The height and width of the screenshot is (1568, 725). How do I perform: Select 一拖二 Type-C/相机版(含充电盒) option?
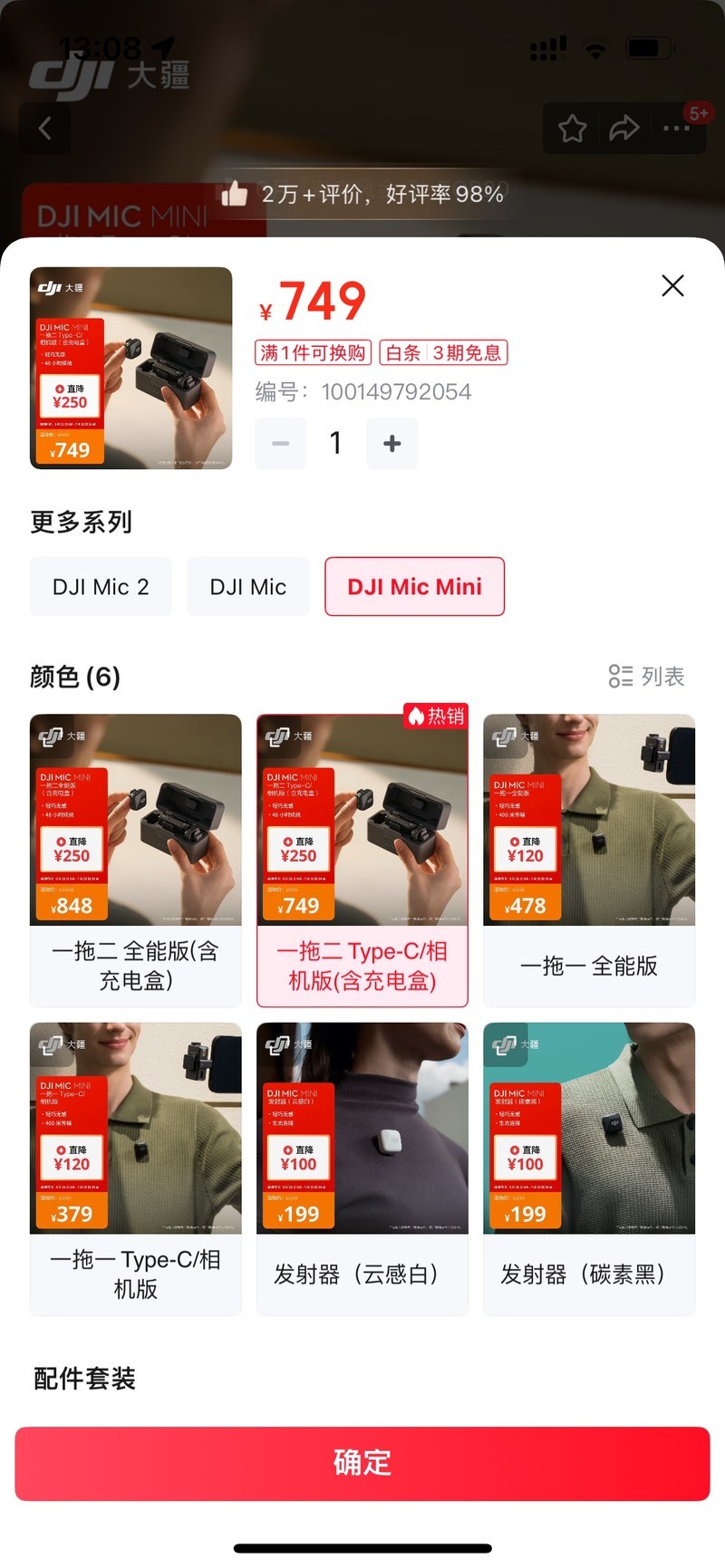pyautogui.click(x=362, y=861)
